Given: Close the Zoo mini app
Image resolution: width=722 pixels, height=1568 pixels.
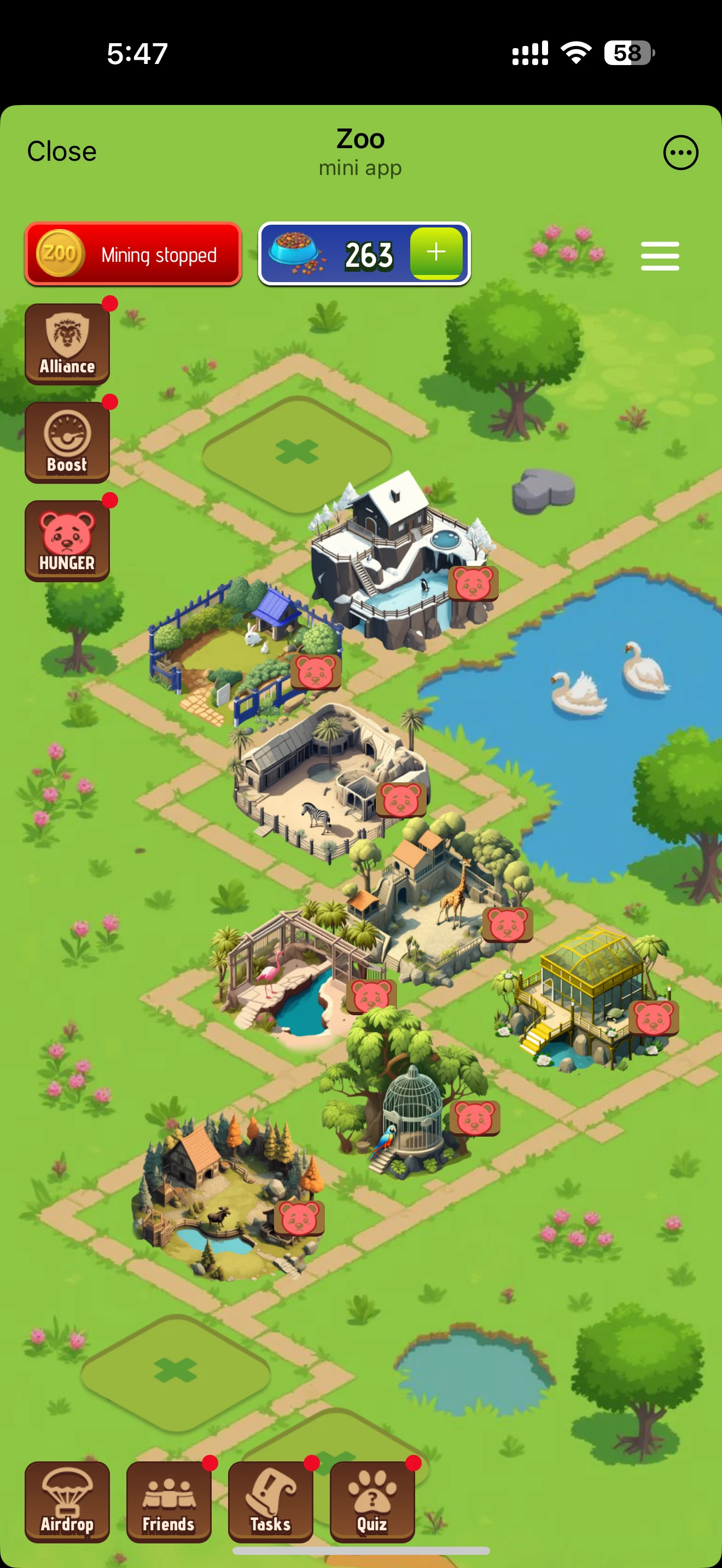Looking at the screenshot, I should click(x=61, y=151).
